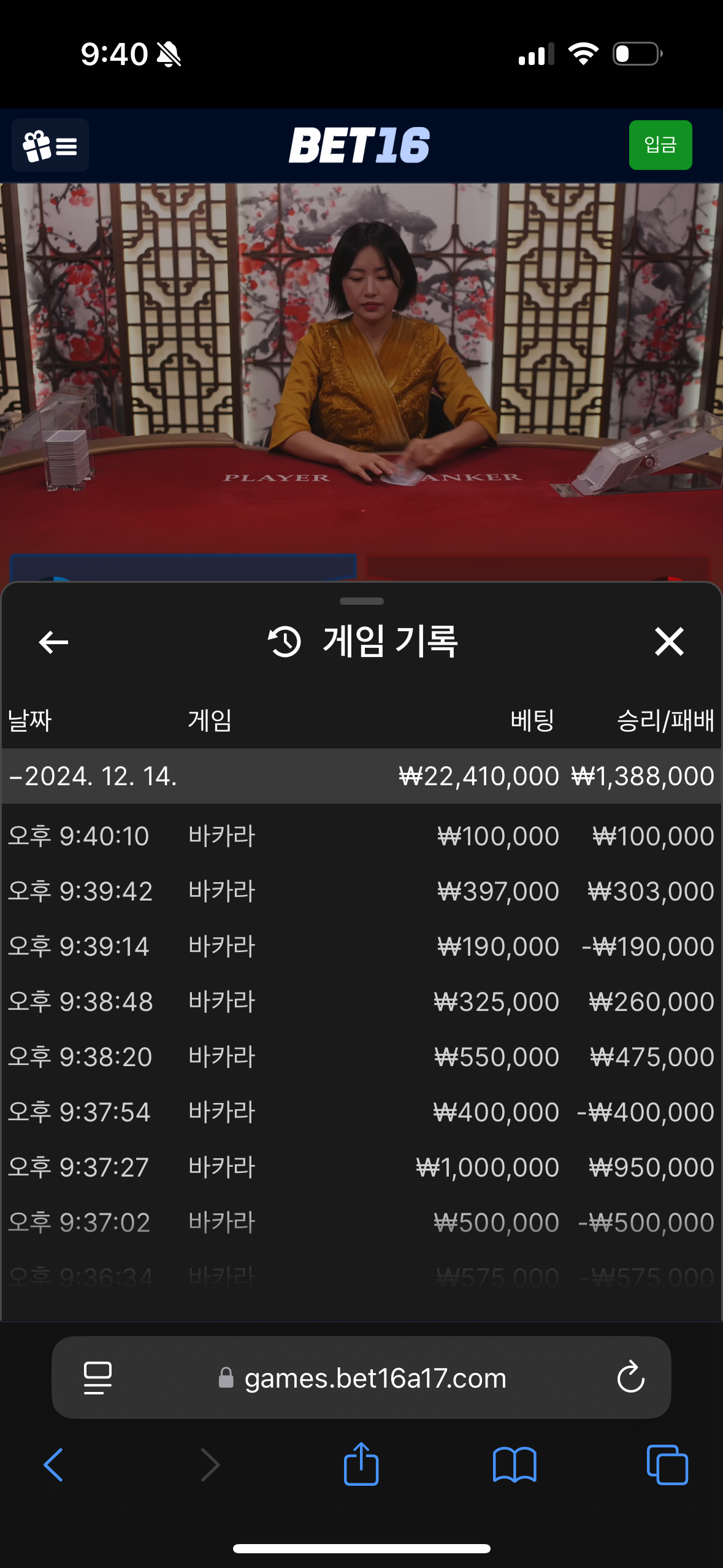This screenshot has height=1568, width=723.
Task: Show open Safari tabs
Action: [667, 1465]
